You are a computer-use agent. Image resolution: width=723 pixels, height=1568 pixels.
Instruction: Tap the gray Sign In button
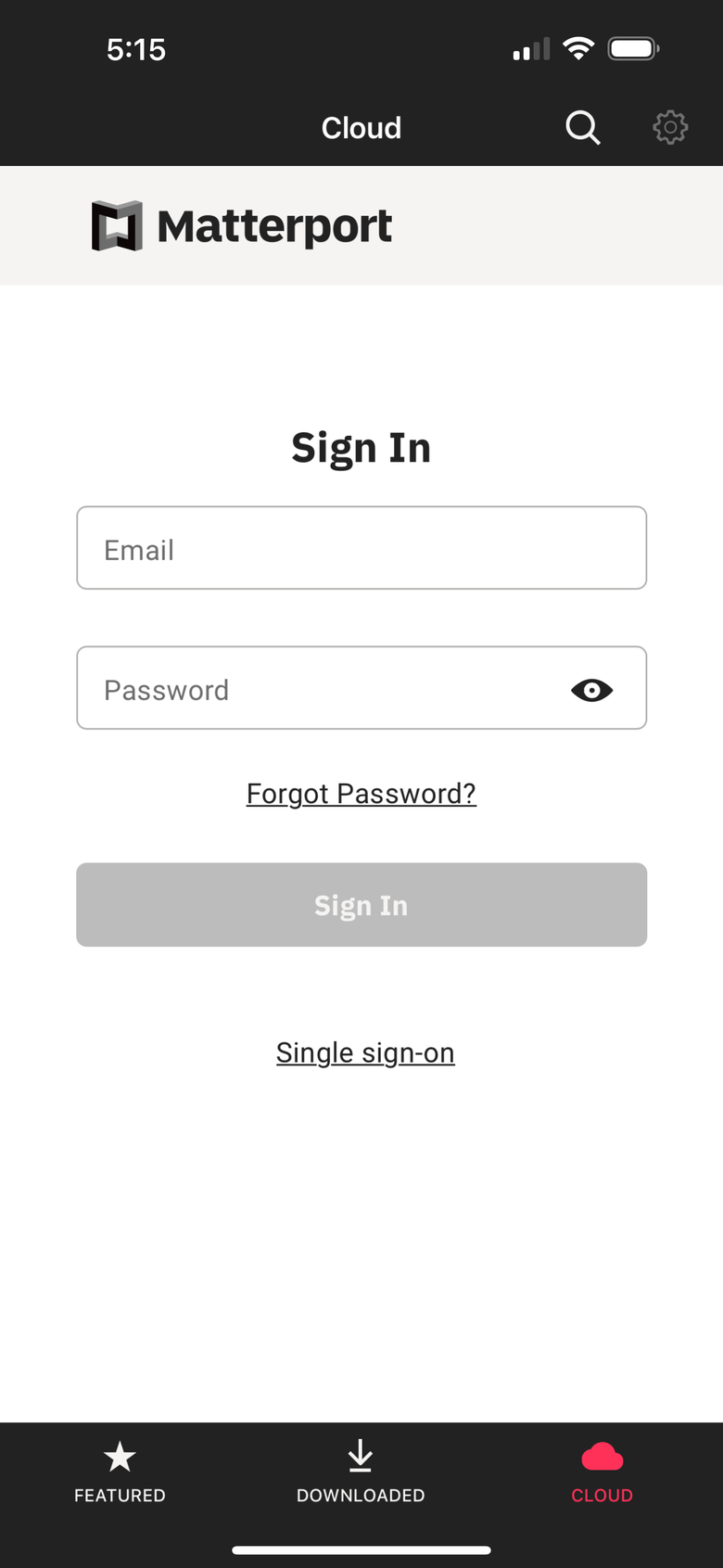point(361,905)
